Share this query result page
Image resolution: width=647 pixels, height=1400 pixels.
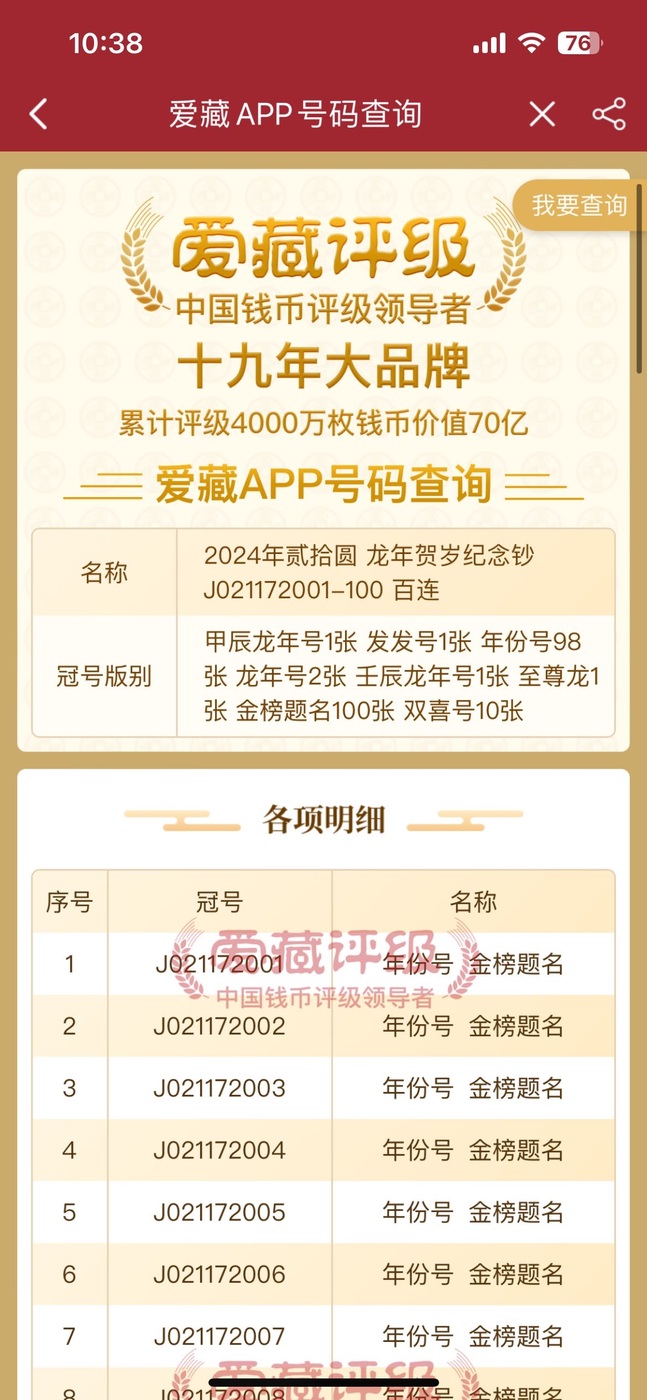pyautogui.click(x=609, y=114)
